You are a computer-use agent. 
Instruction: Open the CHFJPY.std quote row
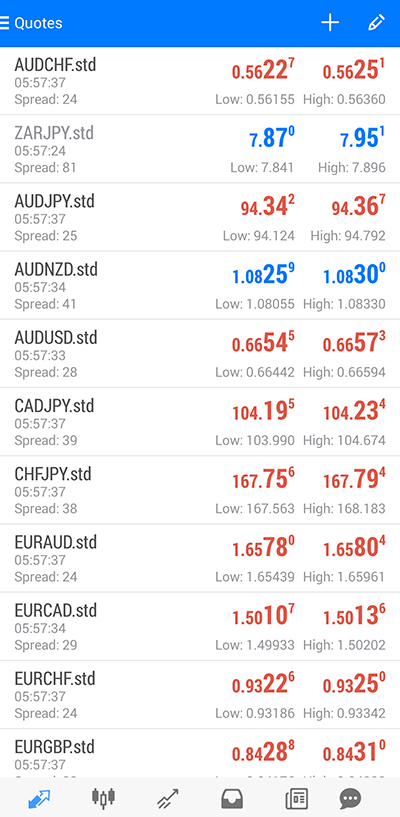tap(200, 490)
